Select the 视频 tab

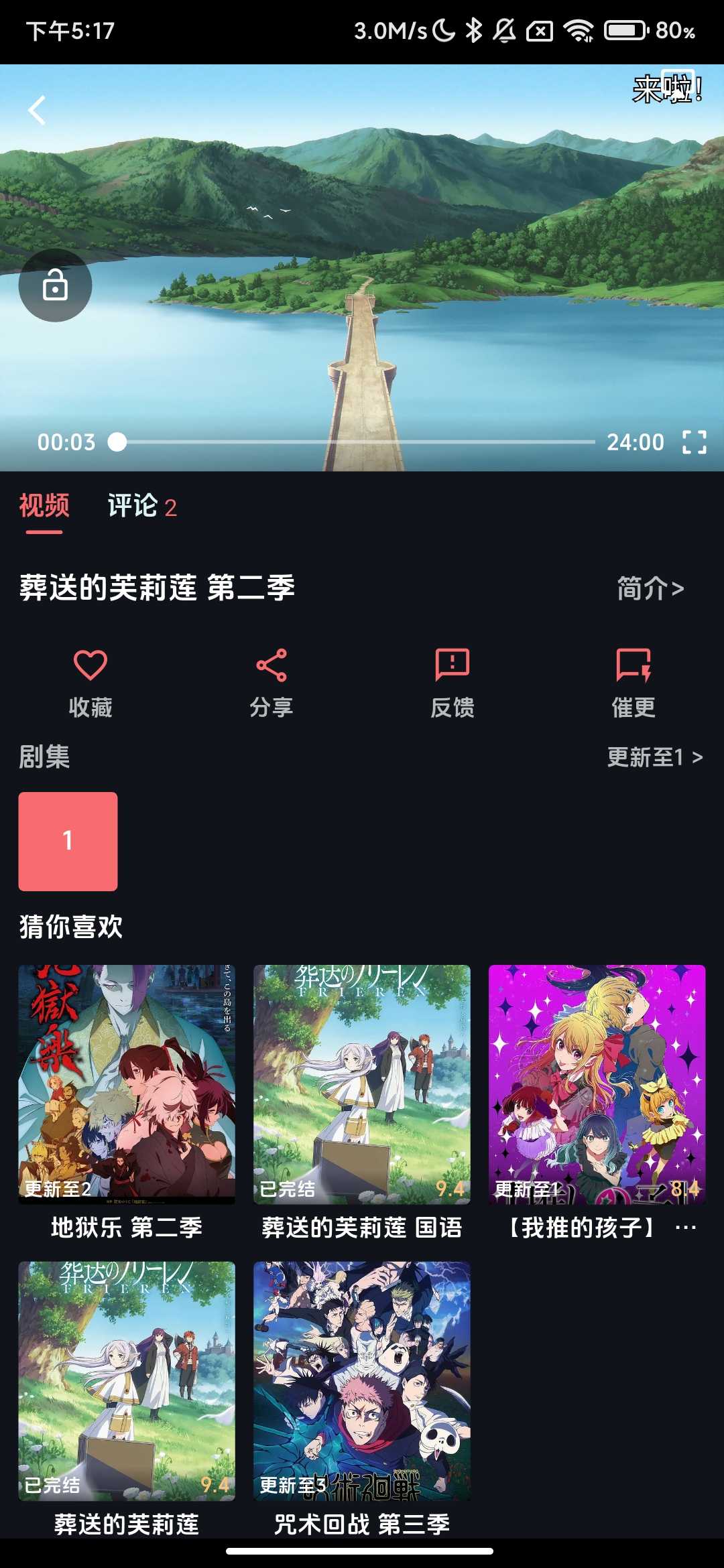pos(44,507)
